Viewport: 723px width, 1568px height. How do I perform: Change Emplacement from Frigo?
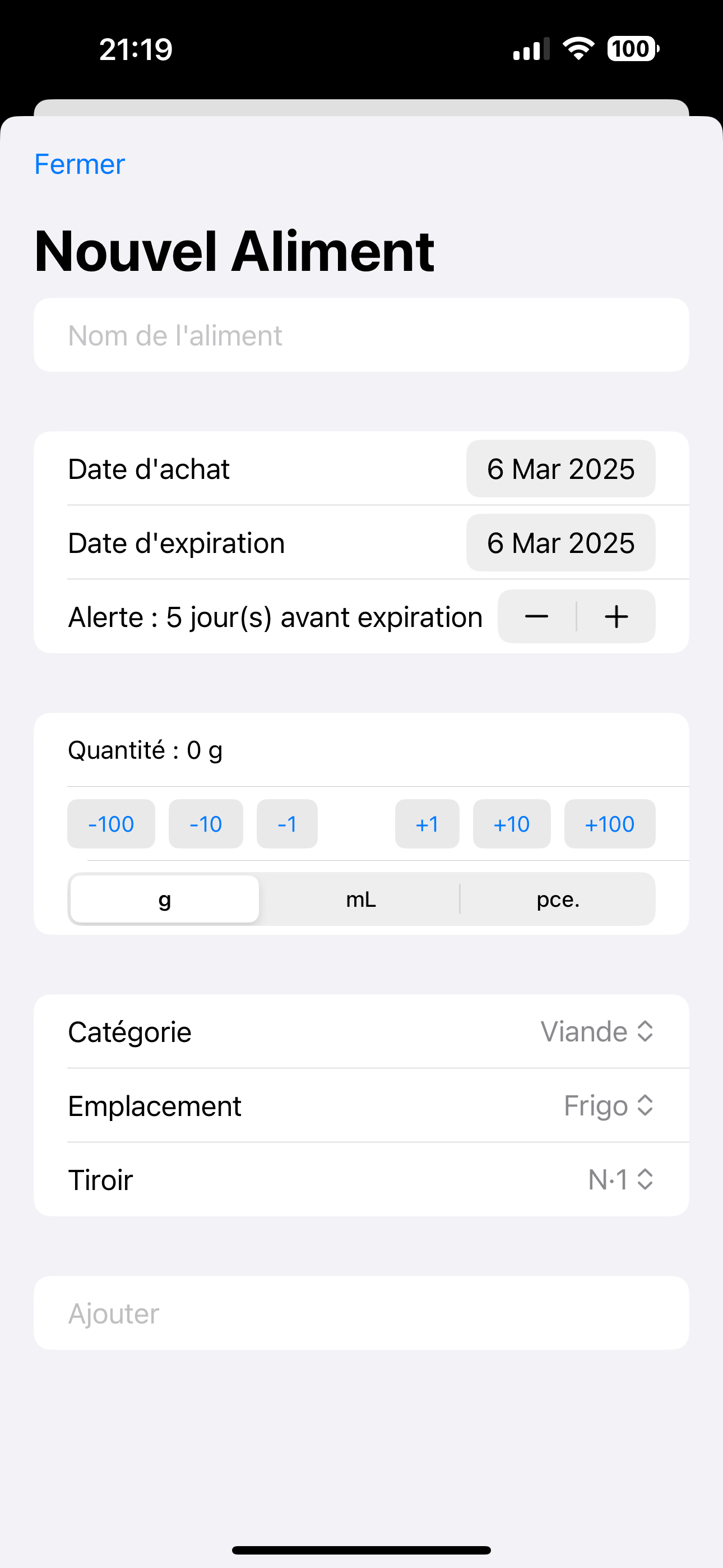608,1105
